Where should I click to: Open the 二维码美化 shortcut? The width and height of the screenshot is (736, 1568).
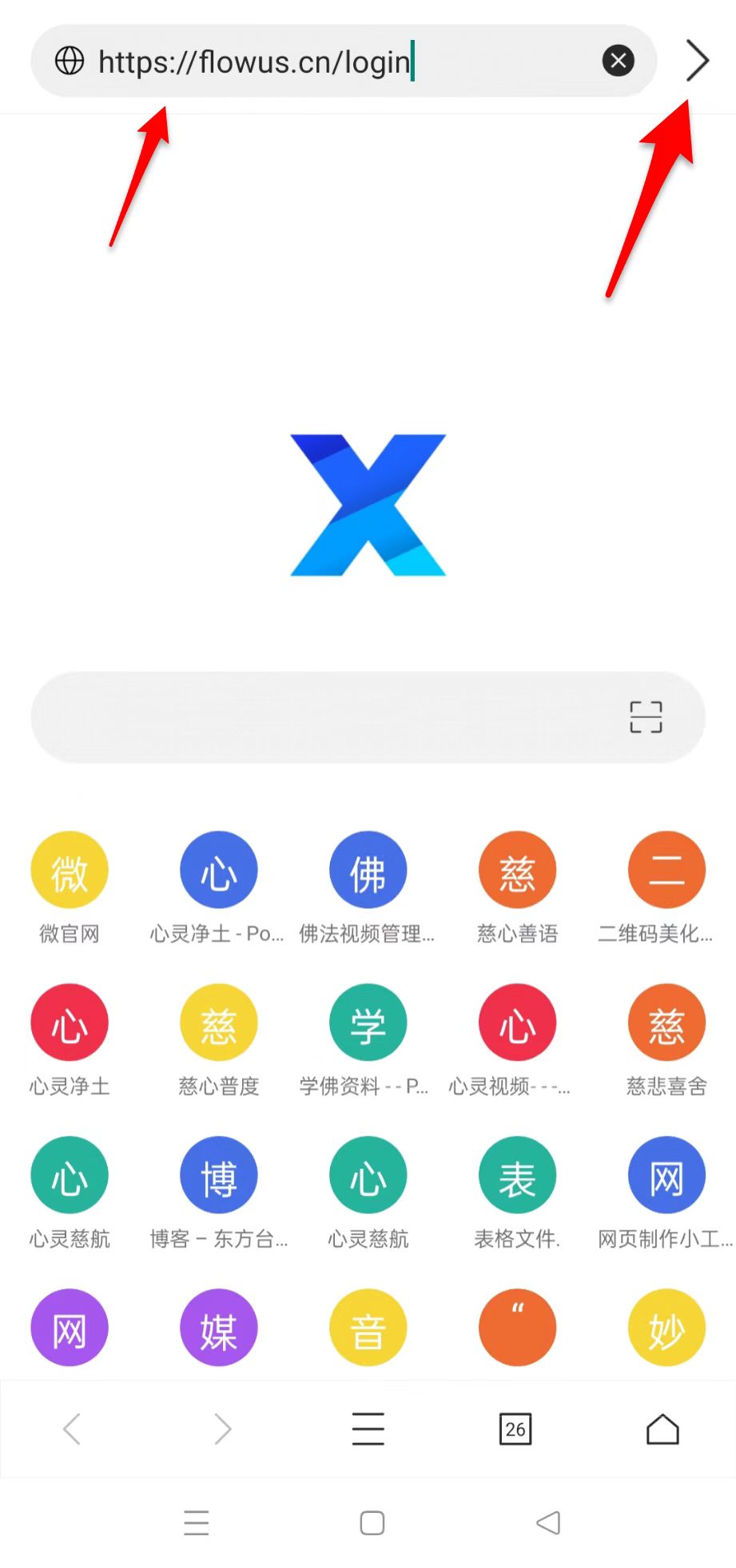click(666, 870)
